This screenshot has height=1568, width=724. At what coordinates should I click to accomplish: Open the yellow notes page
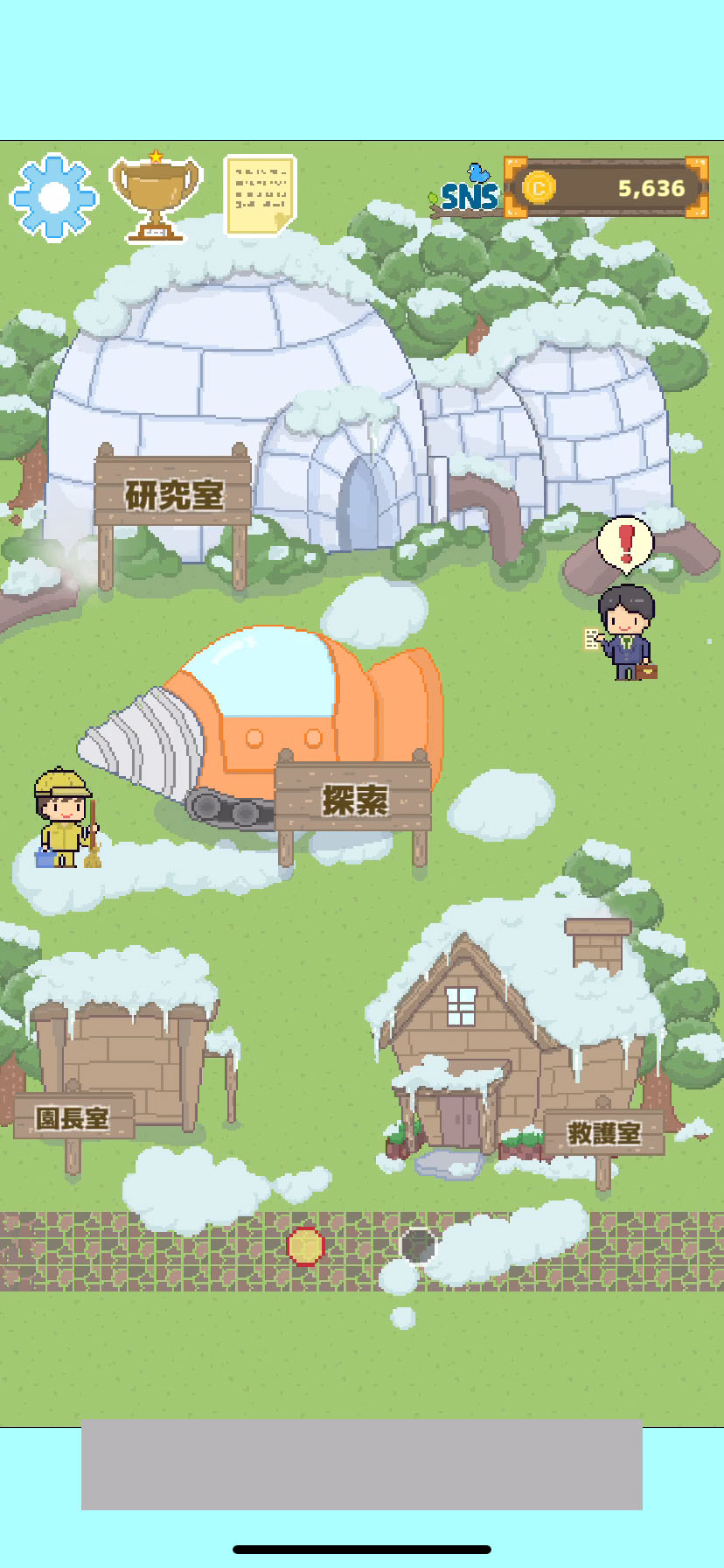[260, 196]
